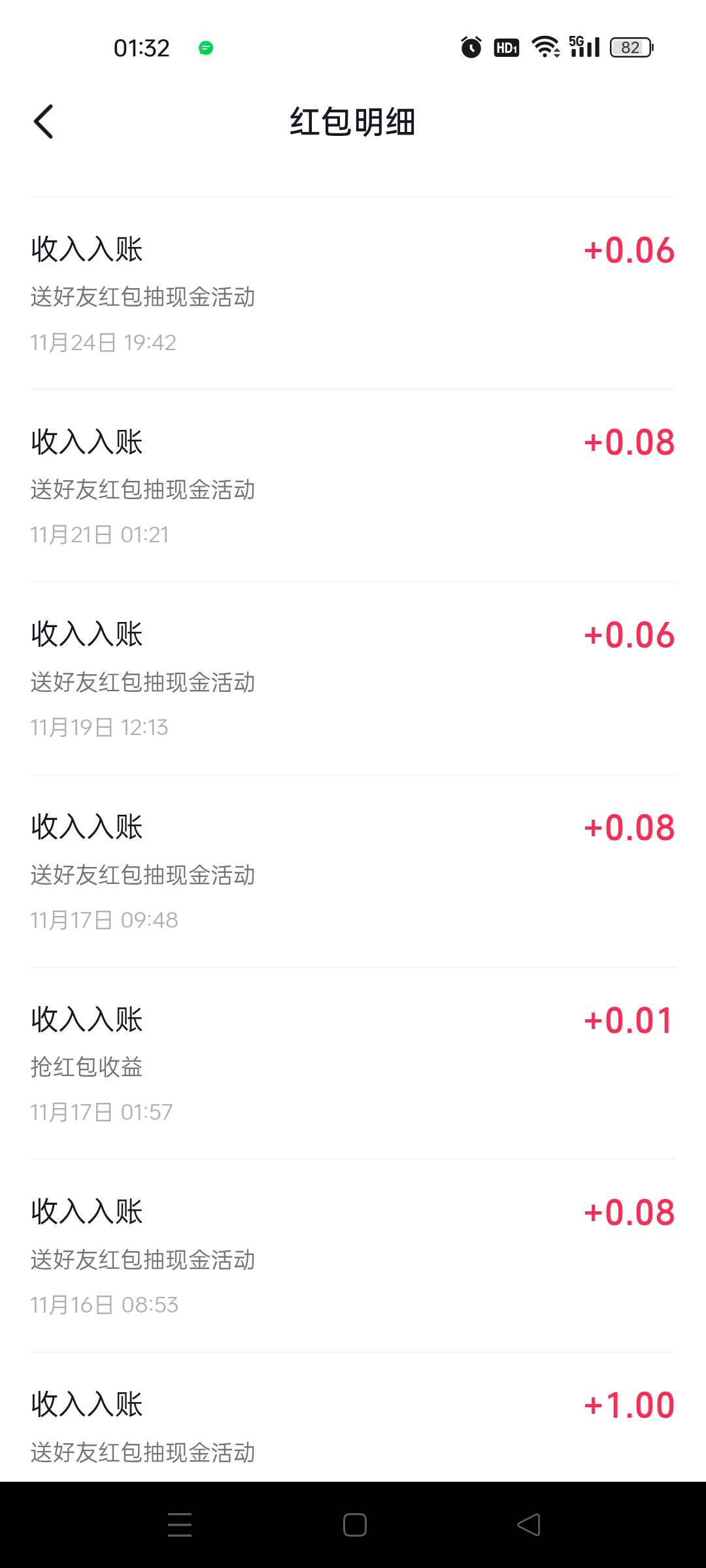Tap the system back triangle
Screen dimensions: 706x1568
click(x=529, y=1525)
